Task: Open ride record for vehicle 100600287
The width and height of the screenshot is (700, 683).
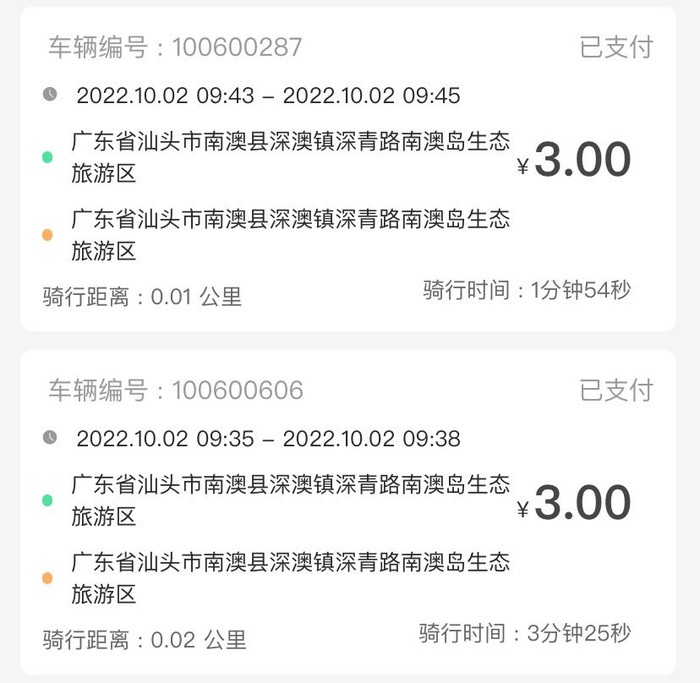Action: click(348, 170)
